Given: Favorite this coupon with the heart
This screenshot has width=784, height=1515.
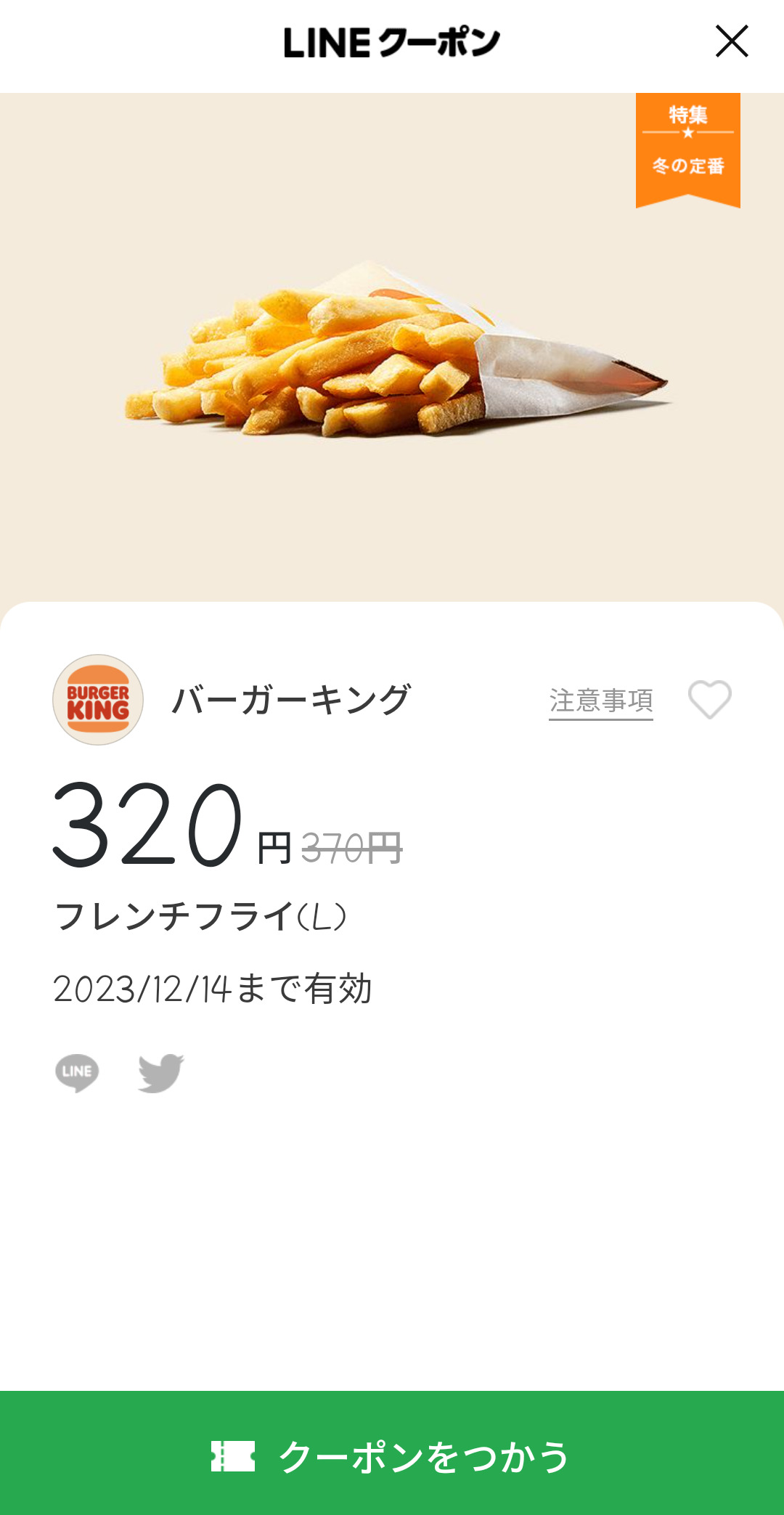Looking at the screenshot, I should click(x=709, y=700).
